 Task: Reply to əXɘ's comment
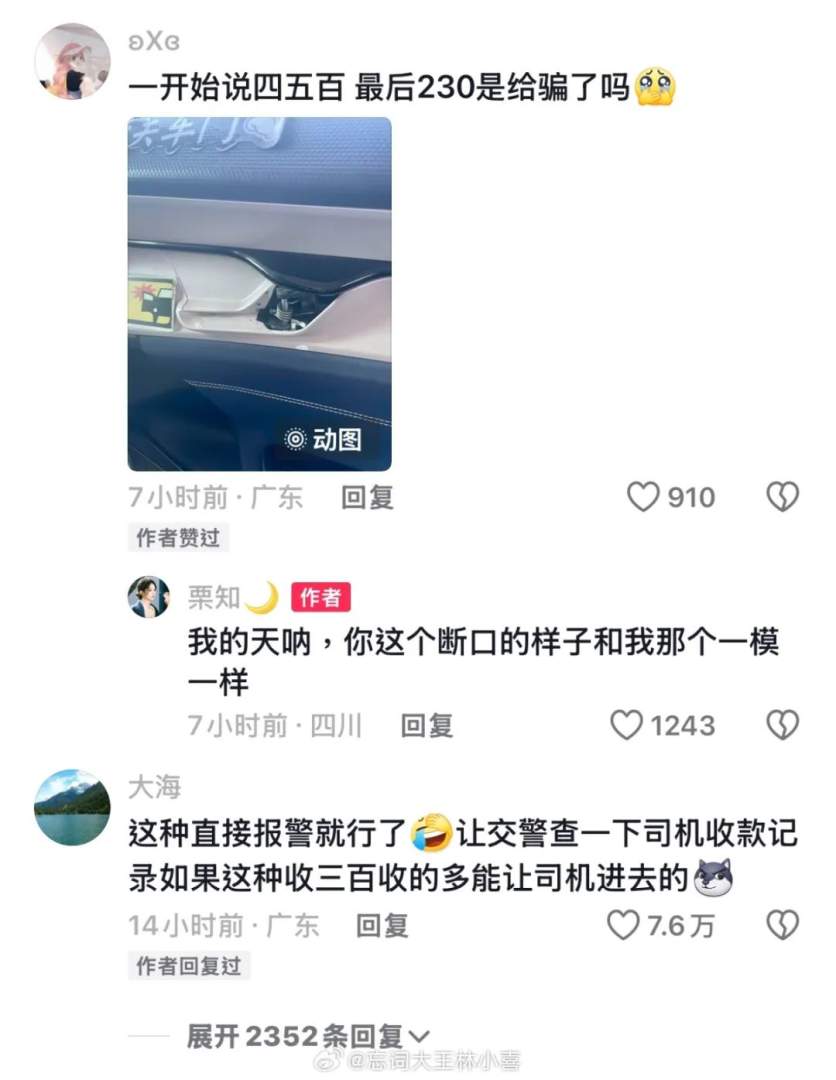[368, 497]
